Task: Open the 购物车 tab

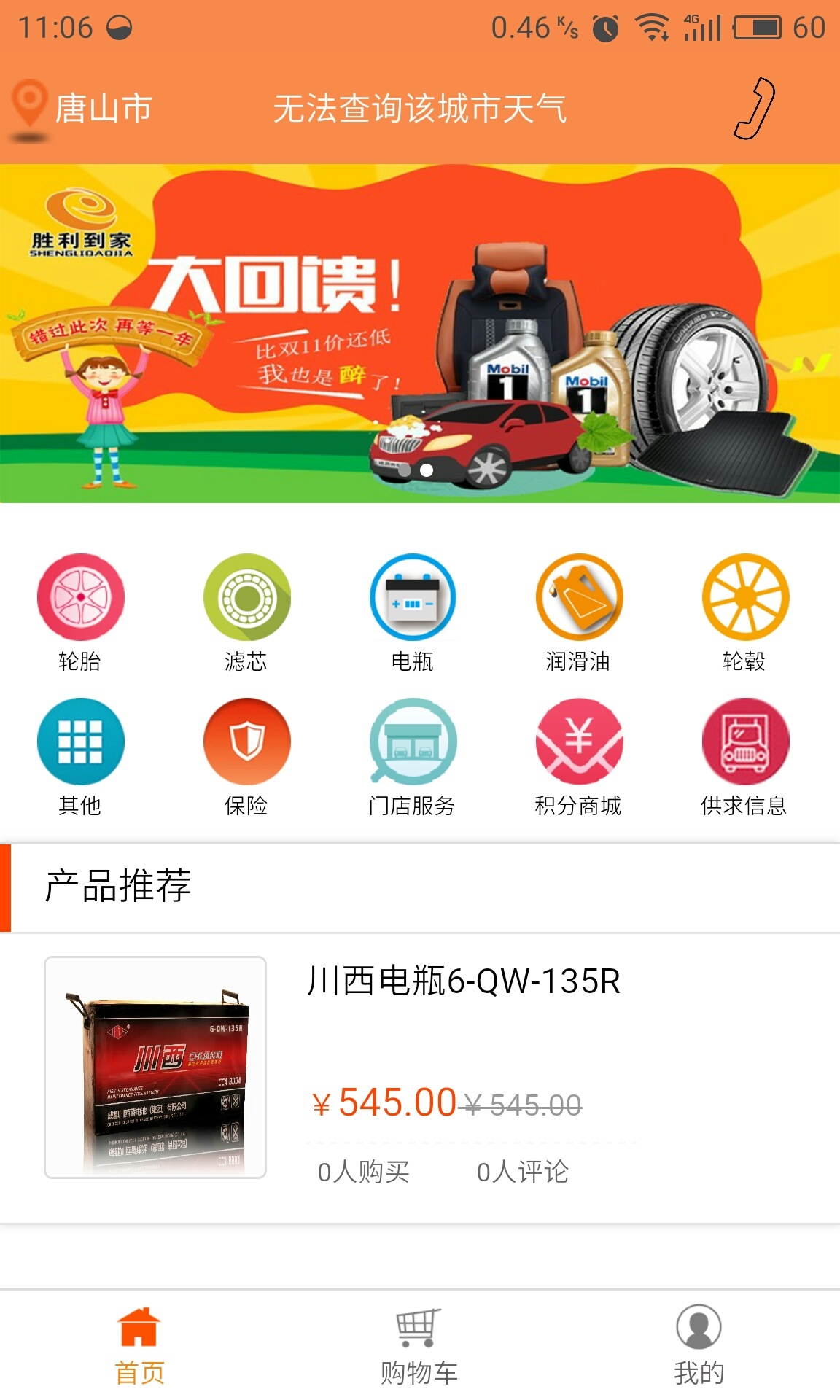Action: pyautogui.click(x=419, y=1346)
